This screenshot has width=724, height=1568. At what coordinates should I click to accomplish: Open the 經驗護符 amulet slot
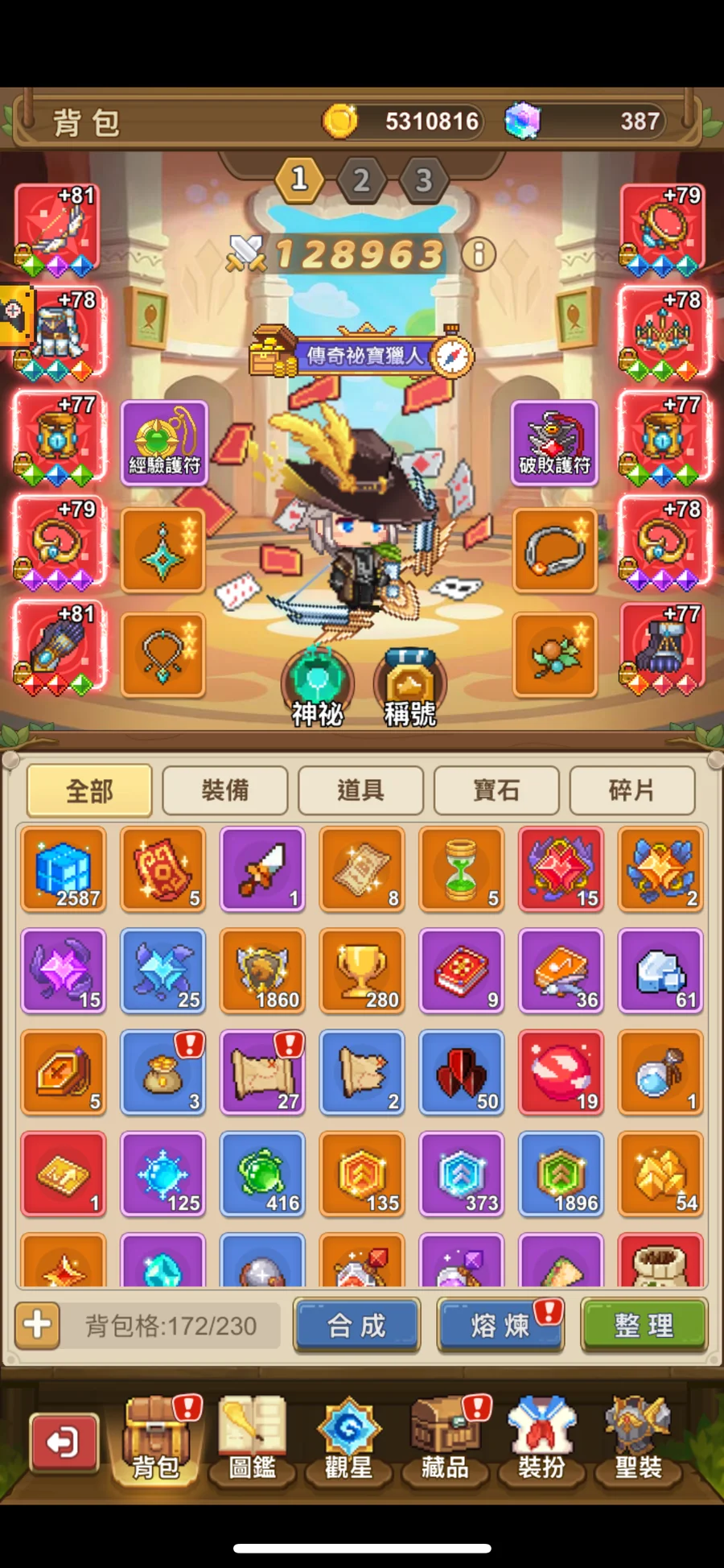(164, 443)
